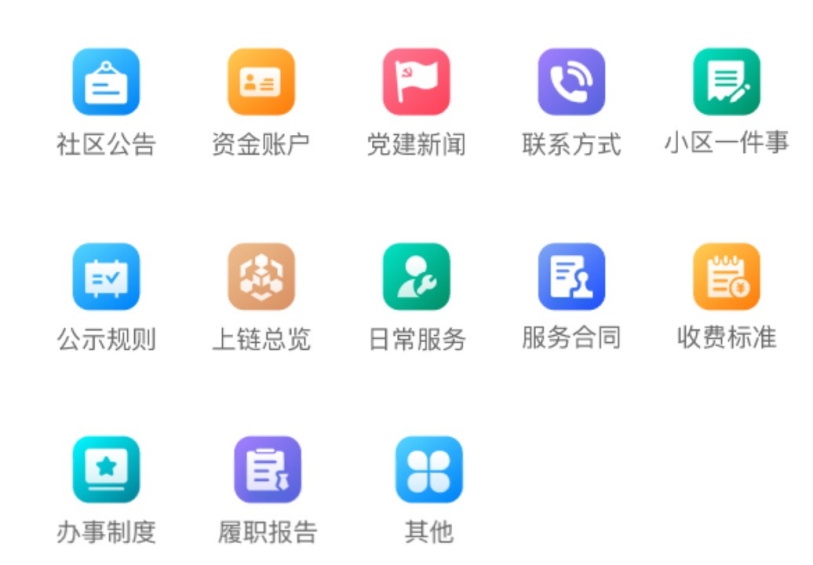Open 办事制度 procedures
Screen dimensions: 813x565
(106, 470)
